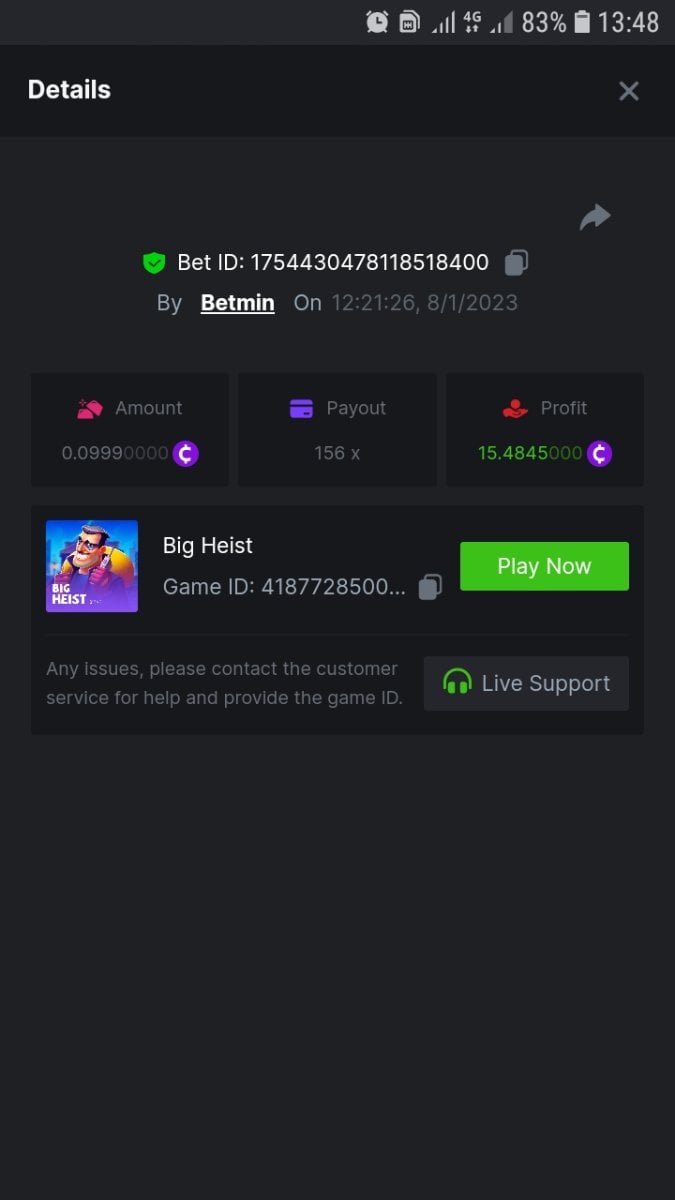Image resolution: width=675 pixels, height=1200 pixels.
Task: Open the Big Heist game thumbnail
Action: (92, 566)
